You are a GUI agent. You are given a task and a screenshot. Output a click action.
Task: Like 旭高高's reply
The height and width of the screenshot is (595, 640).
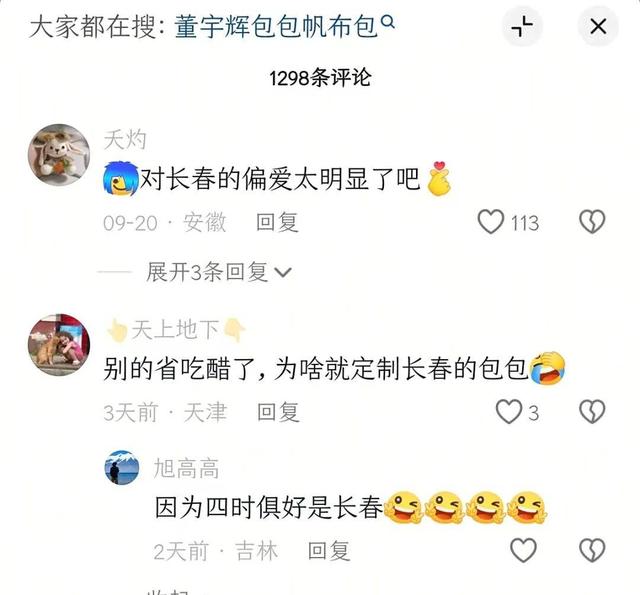coord(523,549)
